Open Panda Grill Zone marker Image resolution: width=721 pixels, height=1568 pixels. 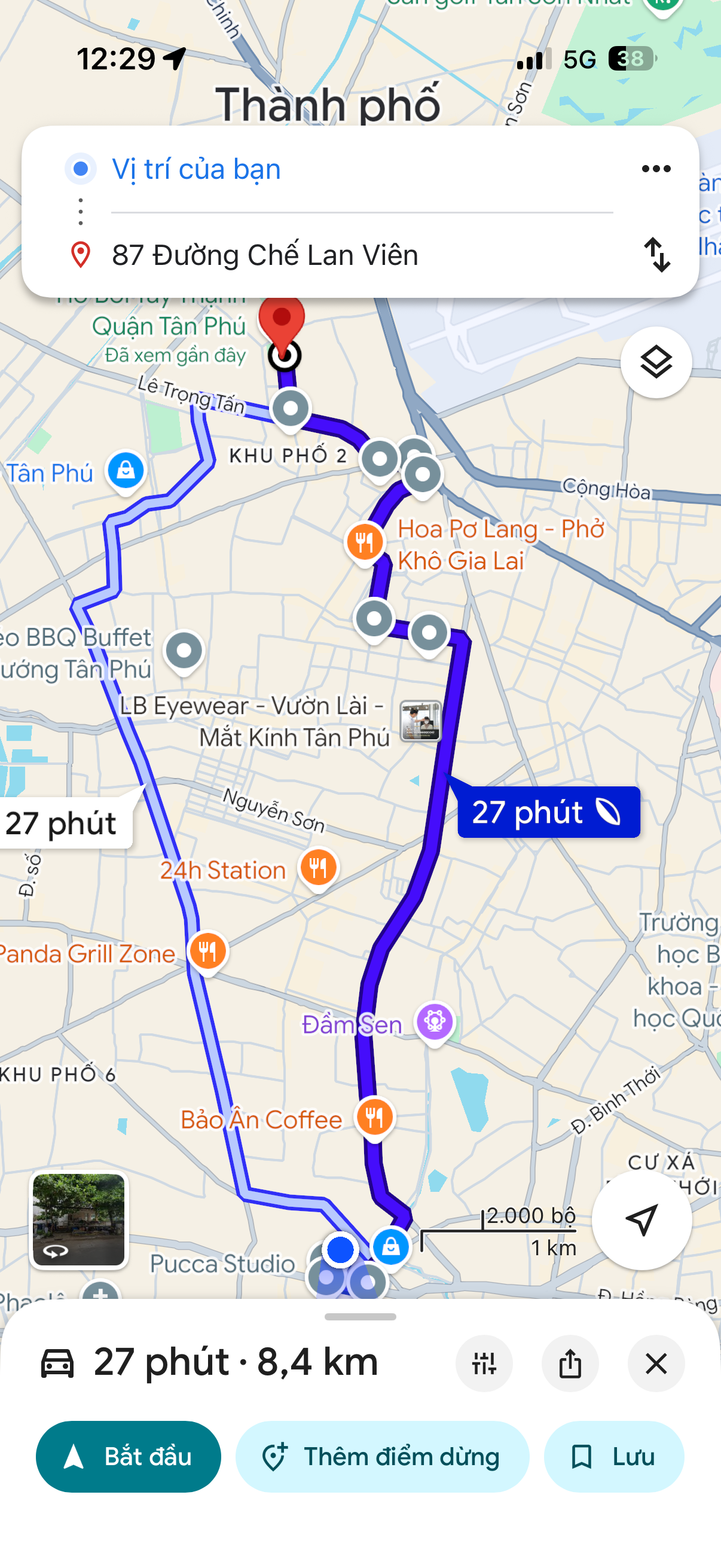tap(207, 951)
